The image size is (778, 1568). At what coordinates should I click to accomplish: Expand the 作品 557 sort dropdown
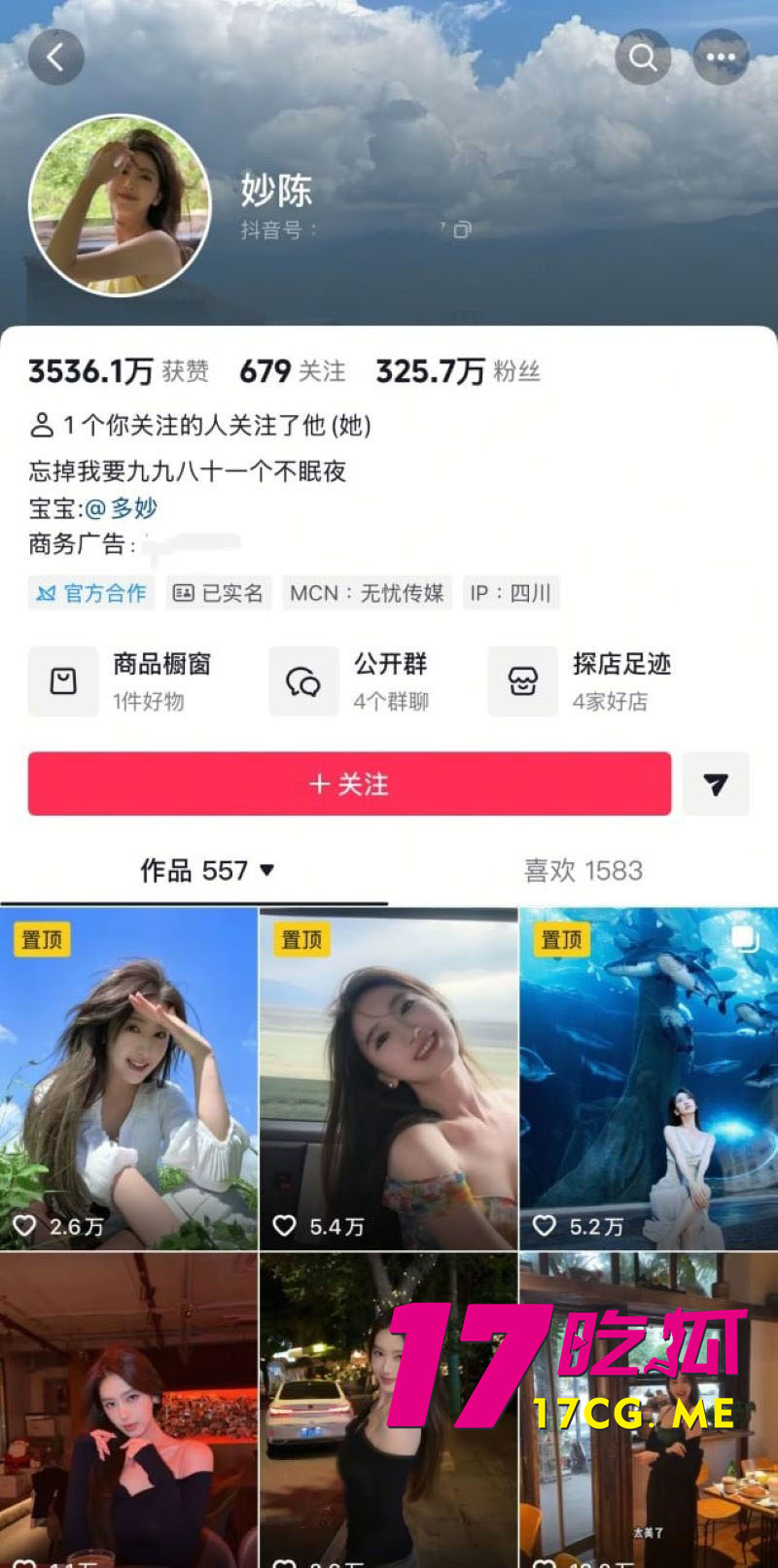coord(265,872)
